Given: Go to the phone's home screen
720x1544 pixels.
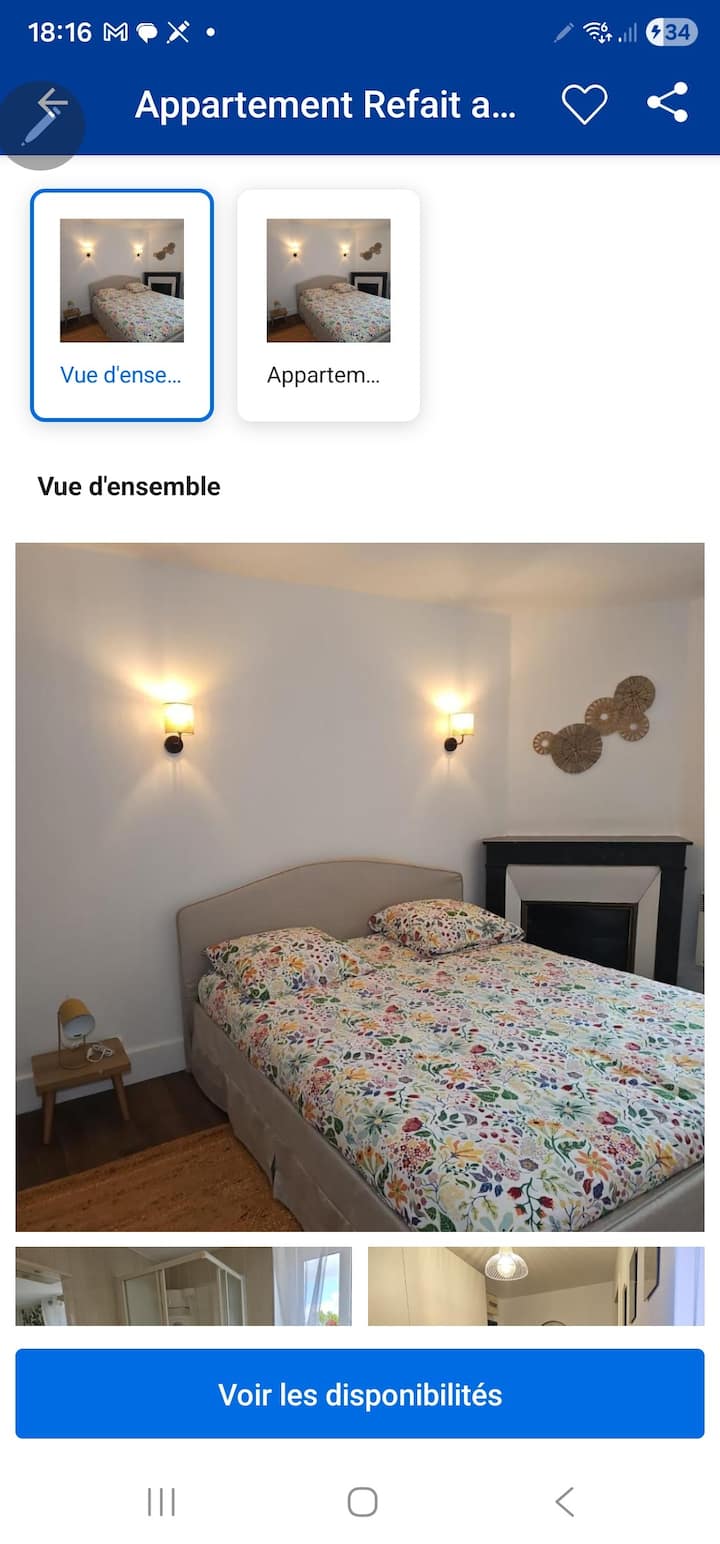Looking at the screenshot, I should [362, 1501].
